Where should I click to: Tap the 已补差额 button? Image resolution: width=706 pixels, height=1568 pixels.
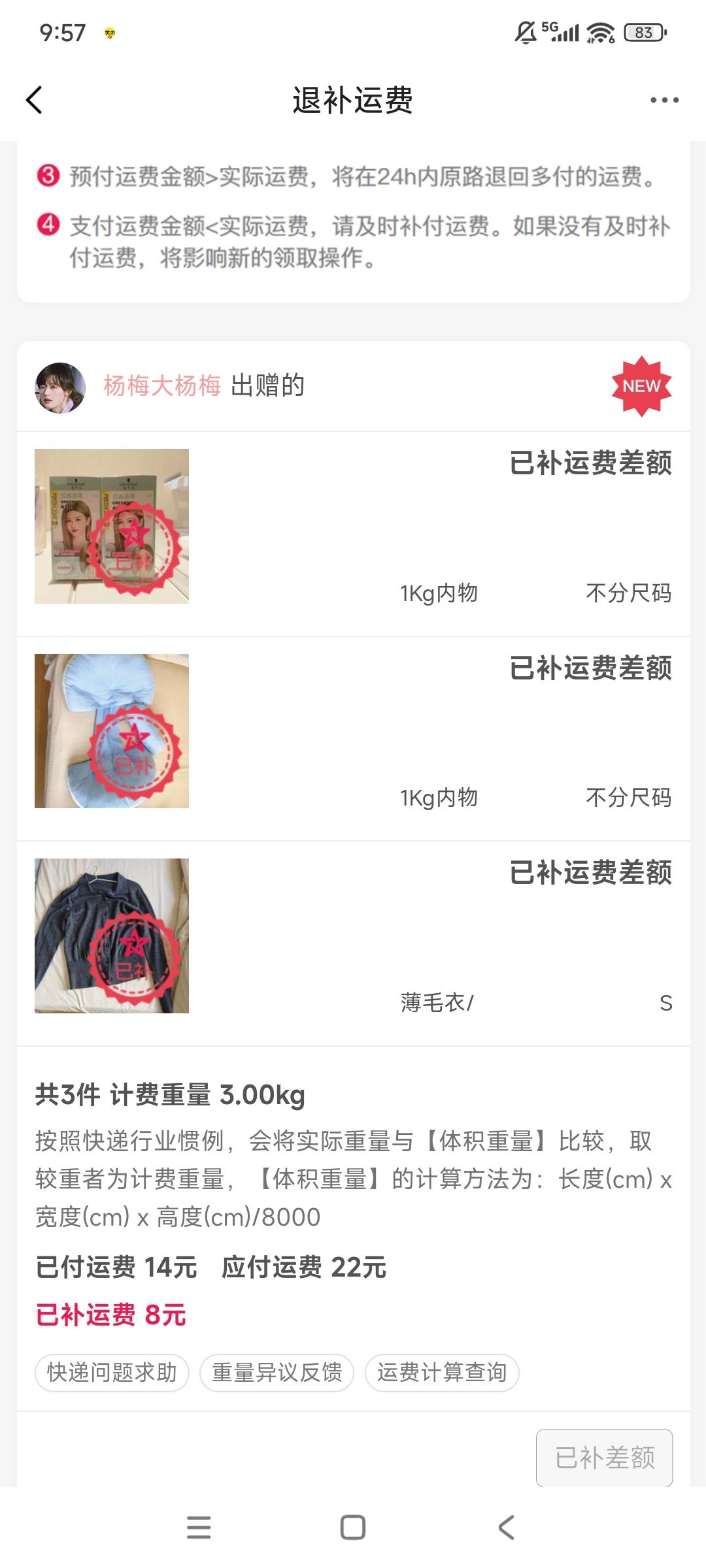tap(604, 1458)
